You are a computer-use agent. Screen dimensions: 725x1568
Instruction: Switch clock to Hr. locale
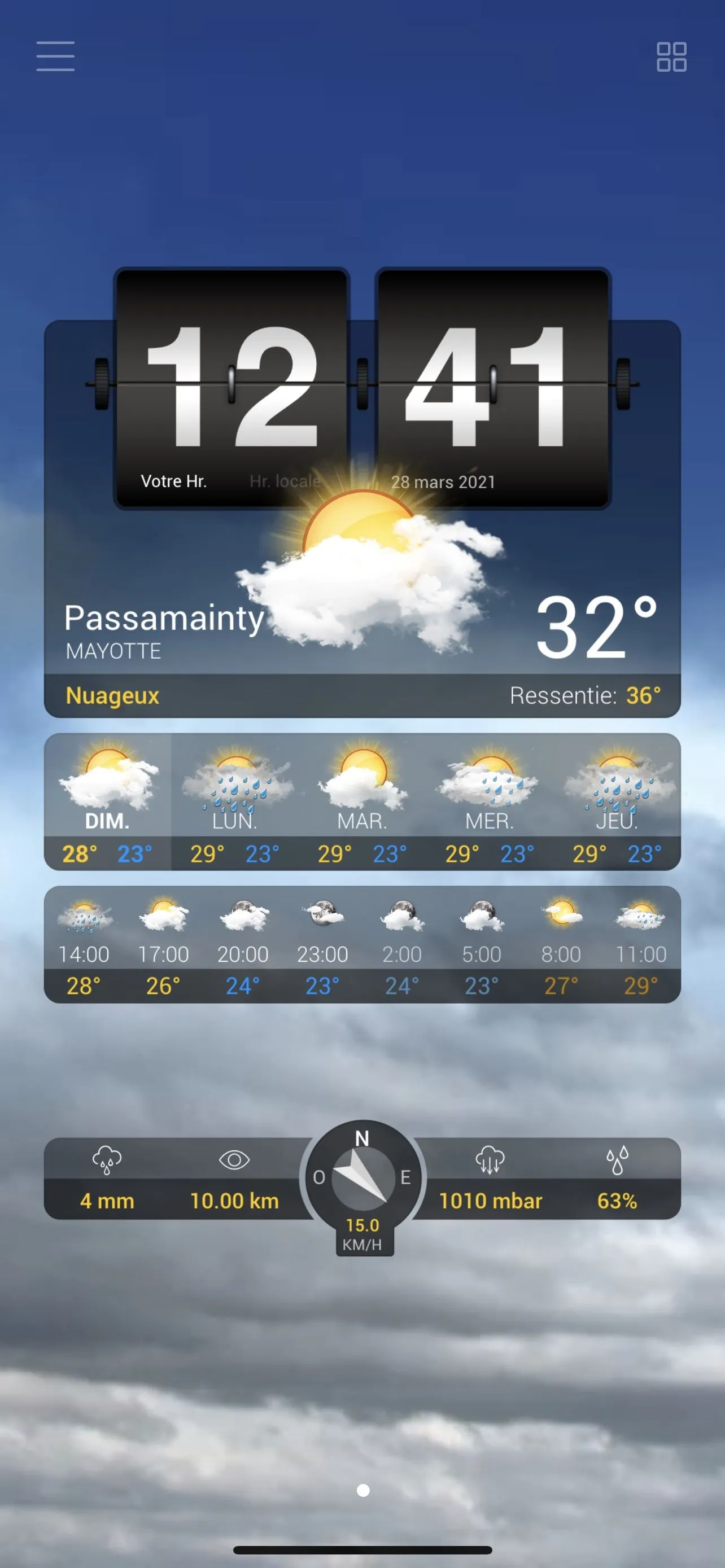(x=284, y=481)
